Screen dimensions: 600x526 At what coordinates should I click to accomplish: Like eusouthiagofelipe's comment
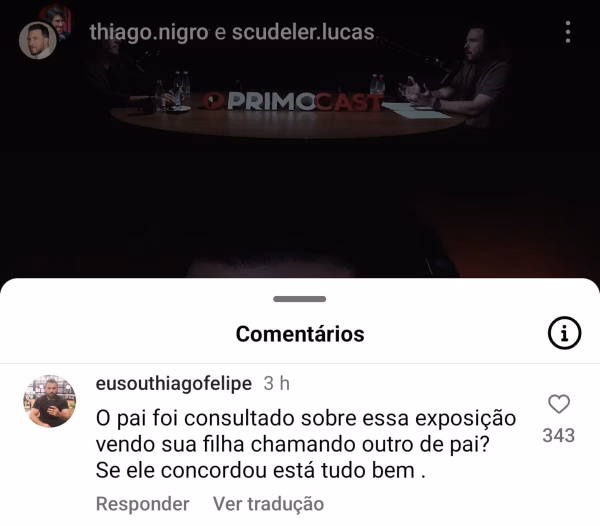click(x=559, y=405)
